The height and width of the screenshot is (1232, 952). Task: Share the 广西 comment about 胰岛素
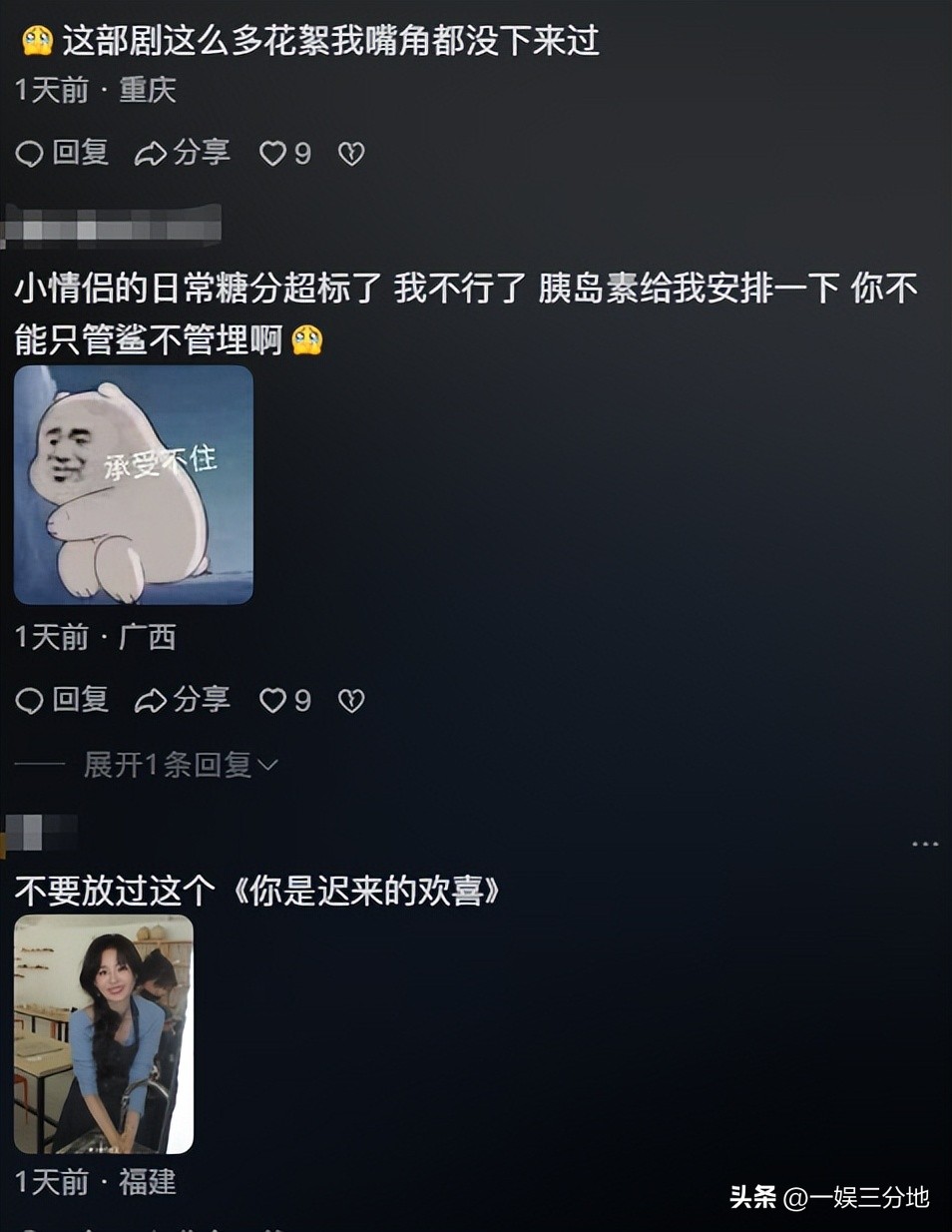(x=183, y=700)
